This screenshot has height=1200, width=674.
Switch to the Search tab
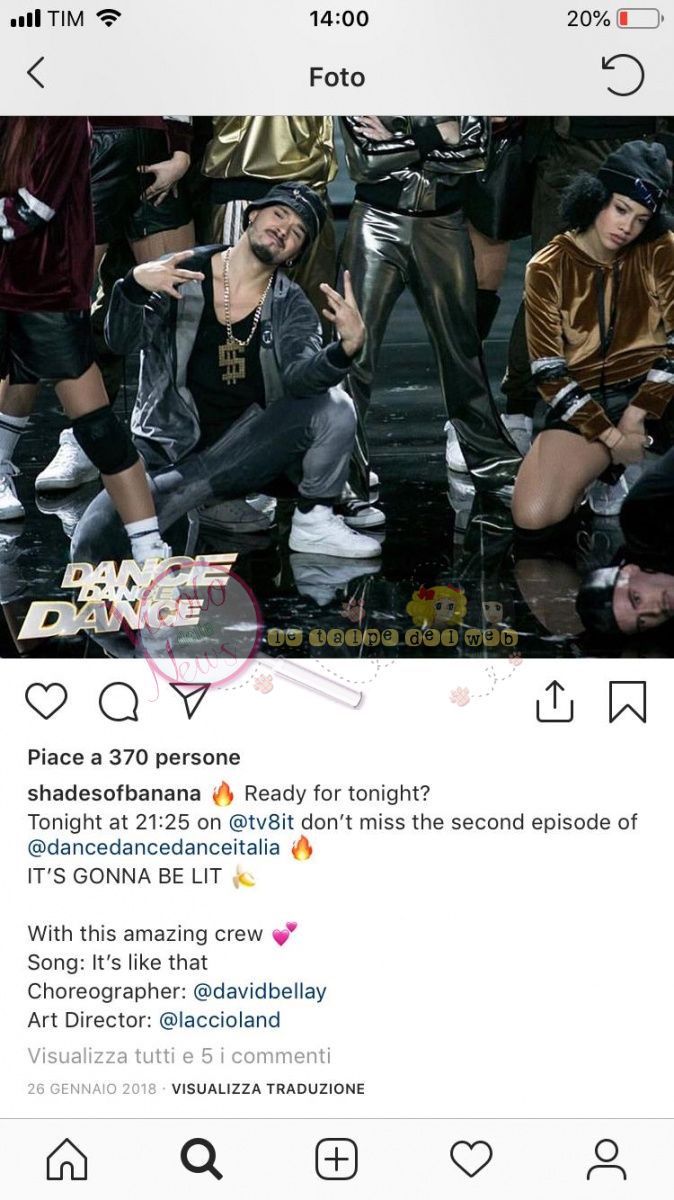[201, 1159]
